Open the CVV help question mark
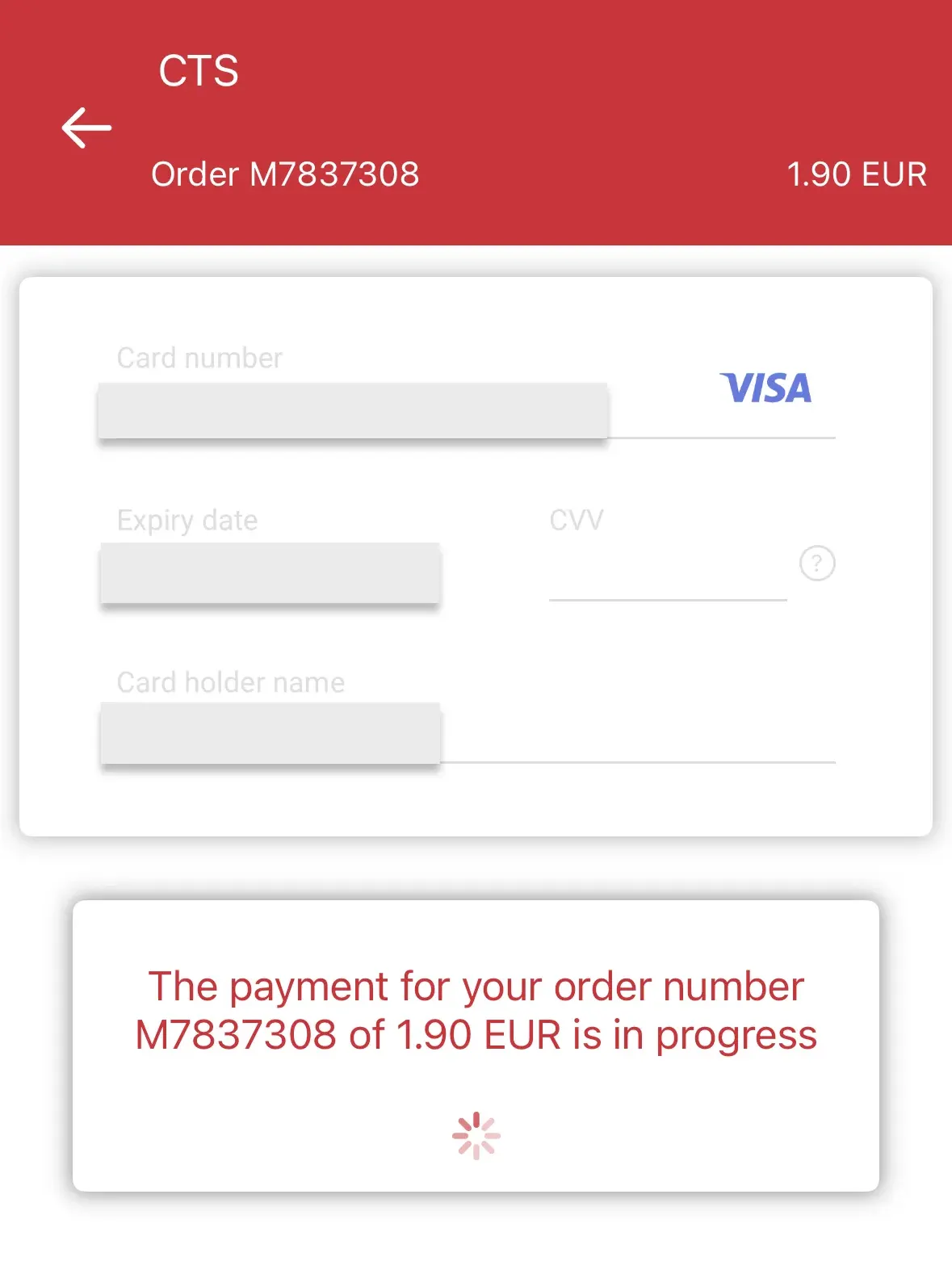952x1274 pixels. (x=816, y=564)
